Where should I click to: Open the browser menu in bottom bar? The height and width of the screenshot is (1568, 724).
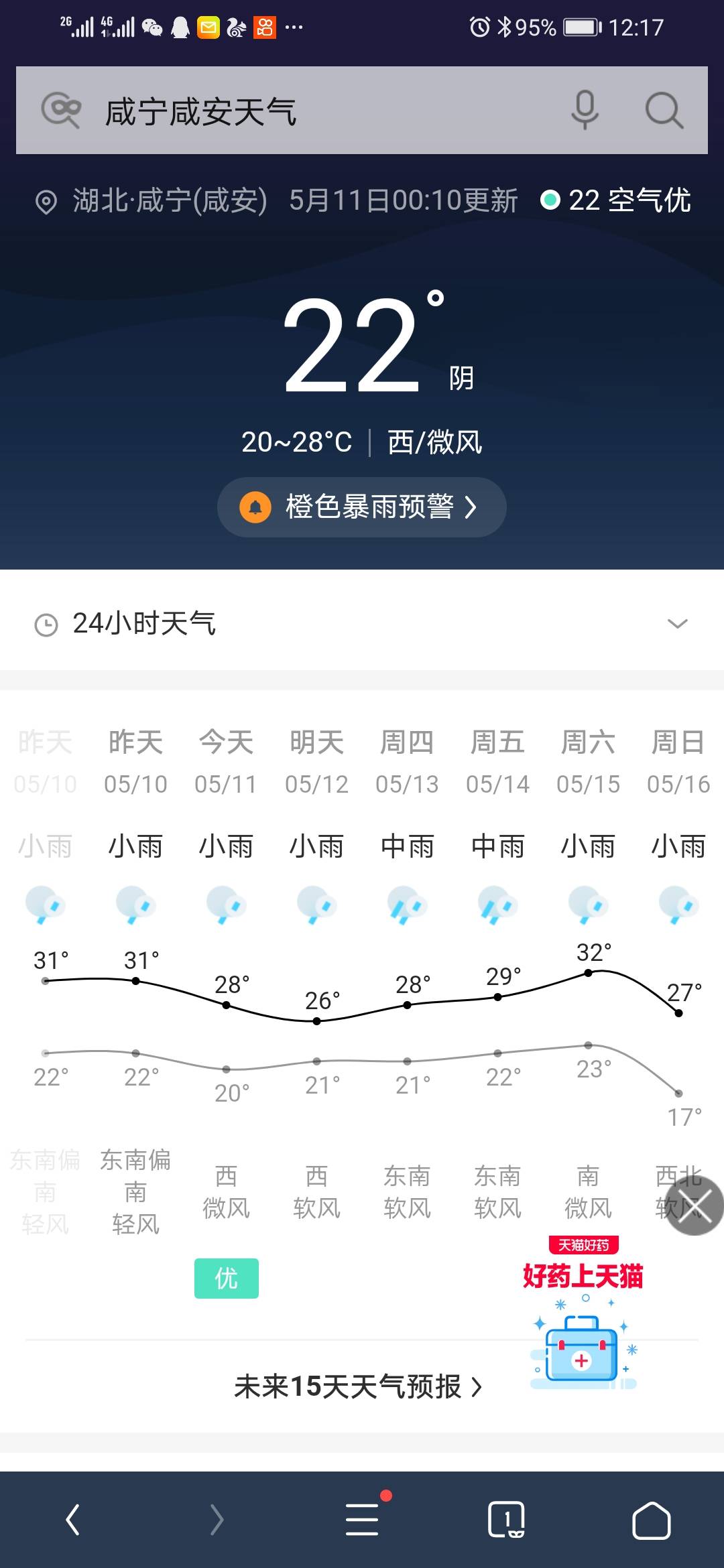[363, 1520]
